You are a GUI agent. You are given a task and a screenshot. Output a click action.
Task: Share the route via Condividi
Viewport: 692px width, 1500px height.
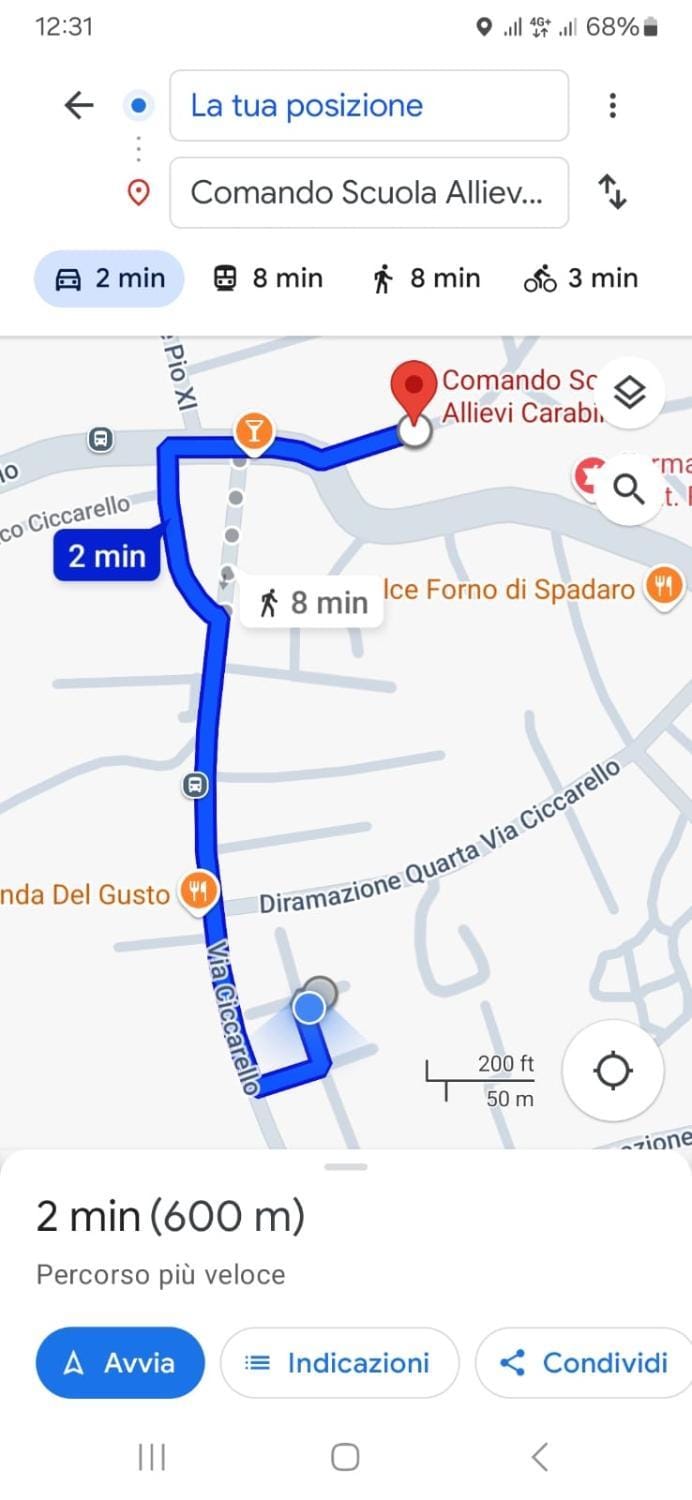(x=584, y=1362)
